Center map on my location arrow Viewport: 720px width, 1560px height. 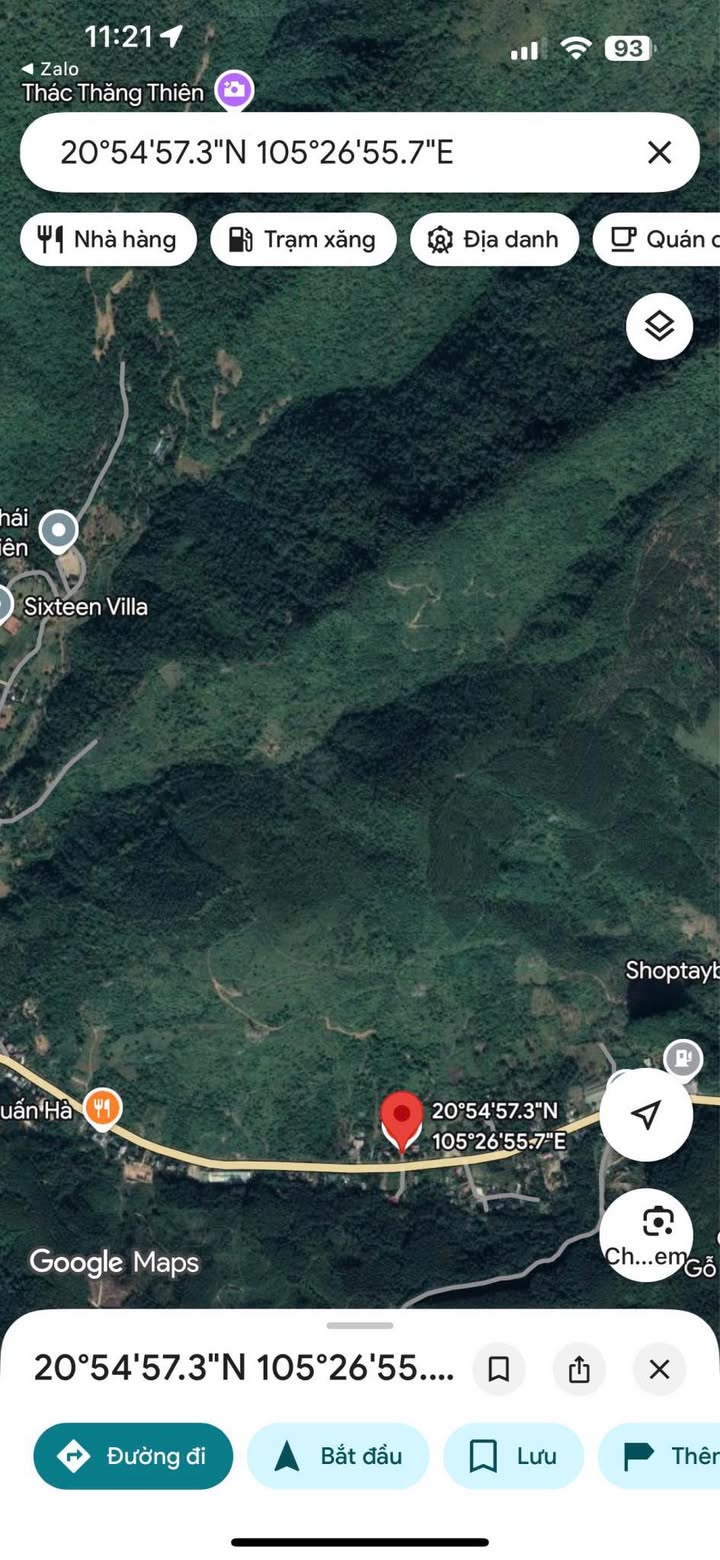[x=646, y=1114]
